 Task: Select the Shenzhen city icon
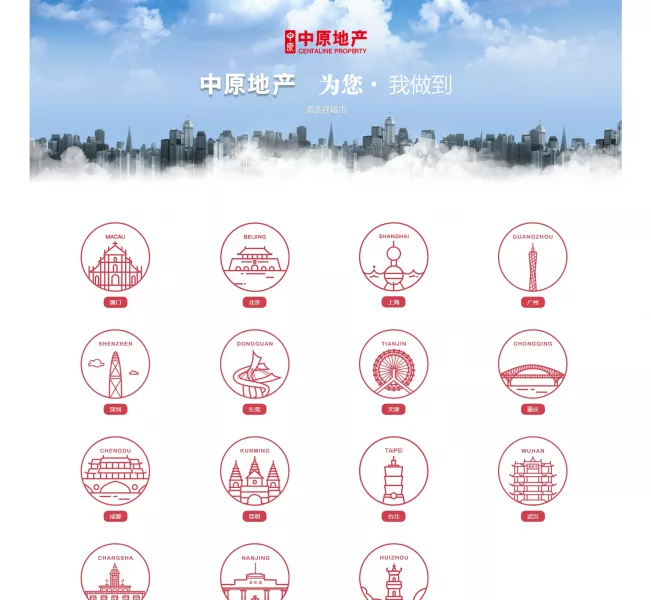(115, 365)
